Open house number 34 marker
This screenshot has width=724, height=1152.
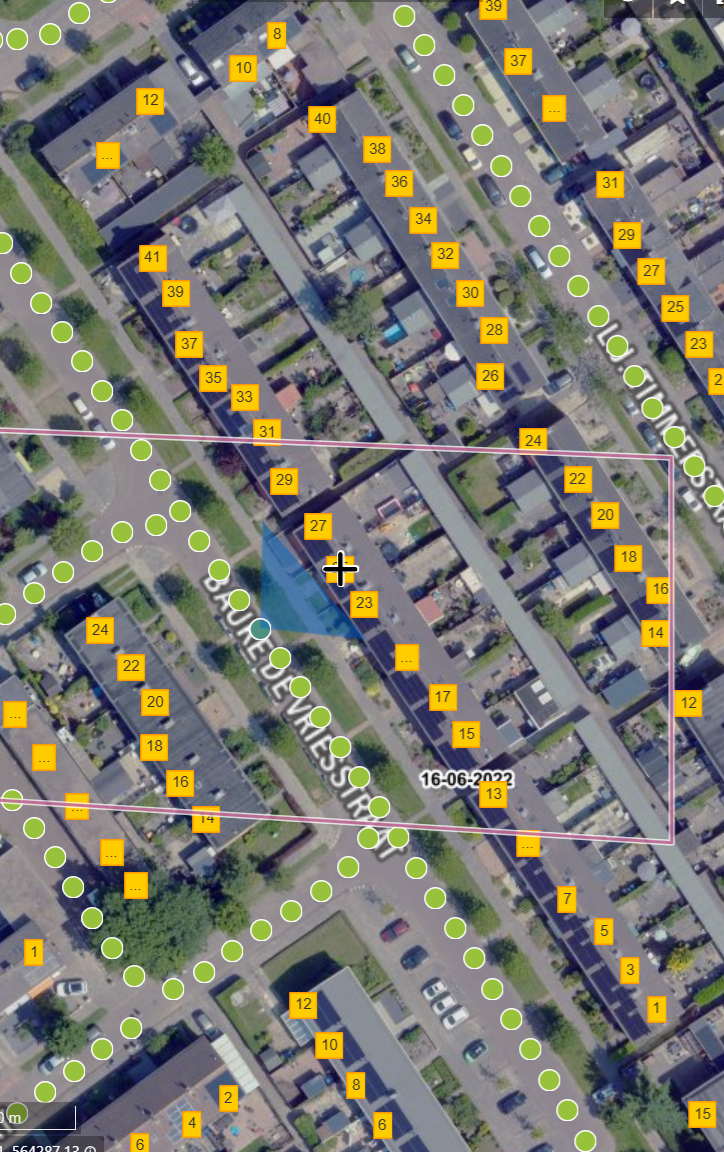pyautogui.click(x=423, y=219)
